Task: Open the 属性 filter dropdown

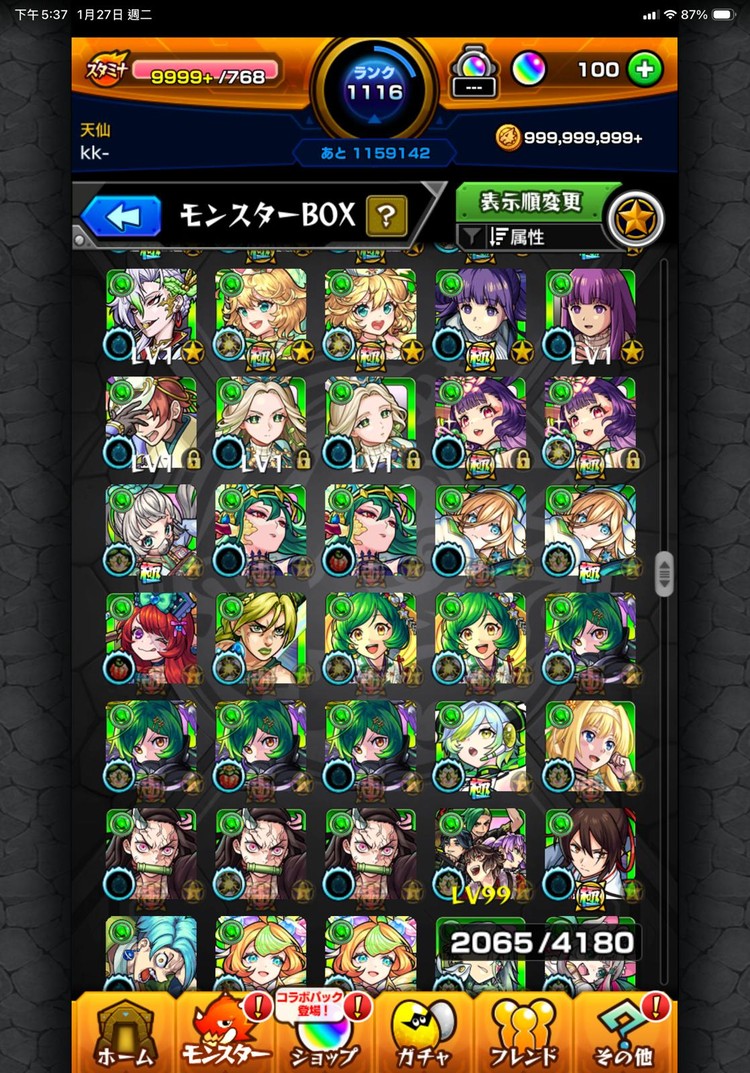Action: click(x=531, y=237)
